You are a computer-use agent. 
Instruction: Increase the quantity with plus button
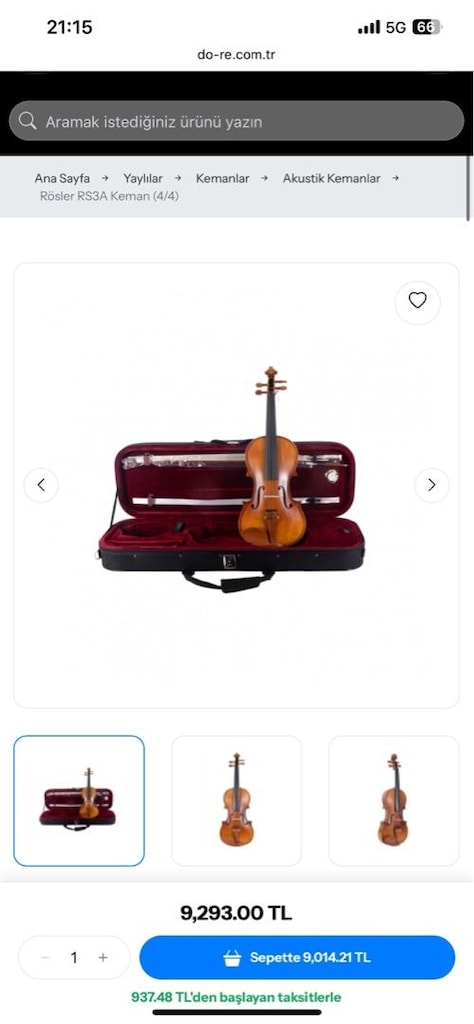click(x=103, y=957)
